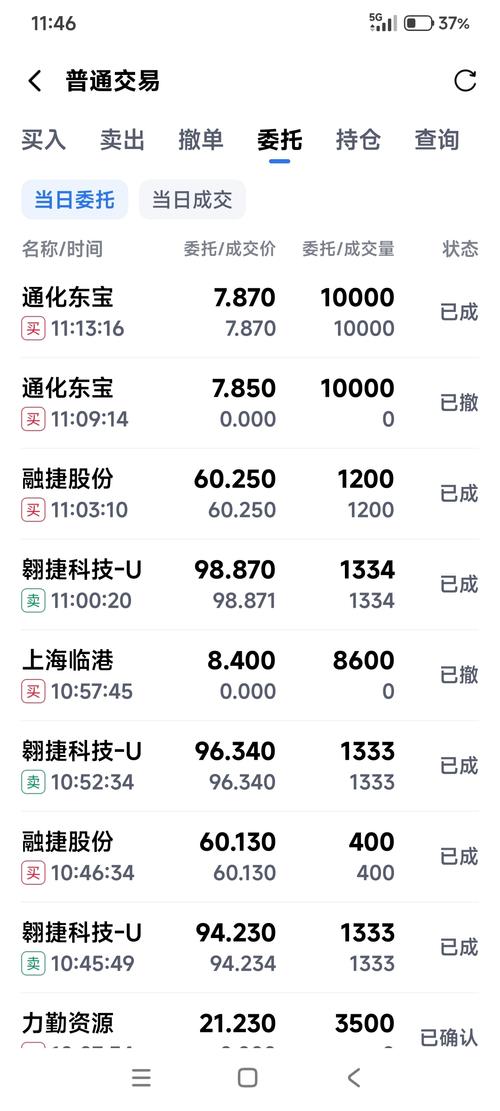This screenshot has width=500, height=1111.
Task: Switch to the 卖出 tab
Action: [x=122, y=140]
